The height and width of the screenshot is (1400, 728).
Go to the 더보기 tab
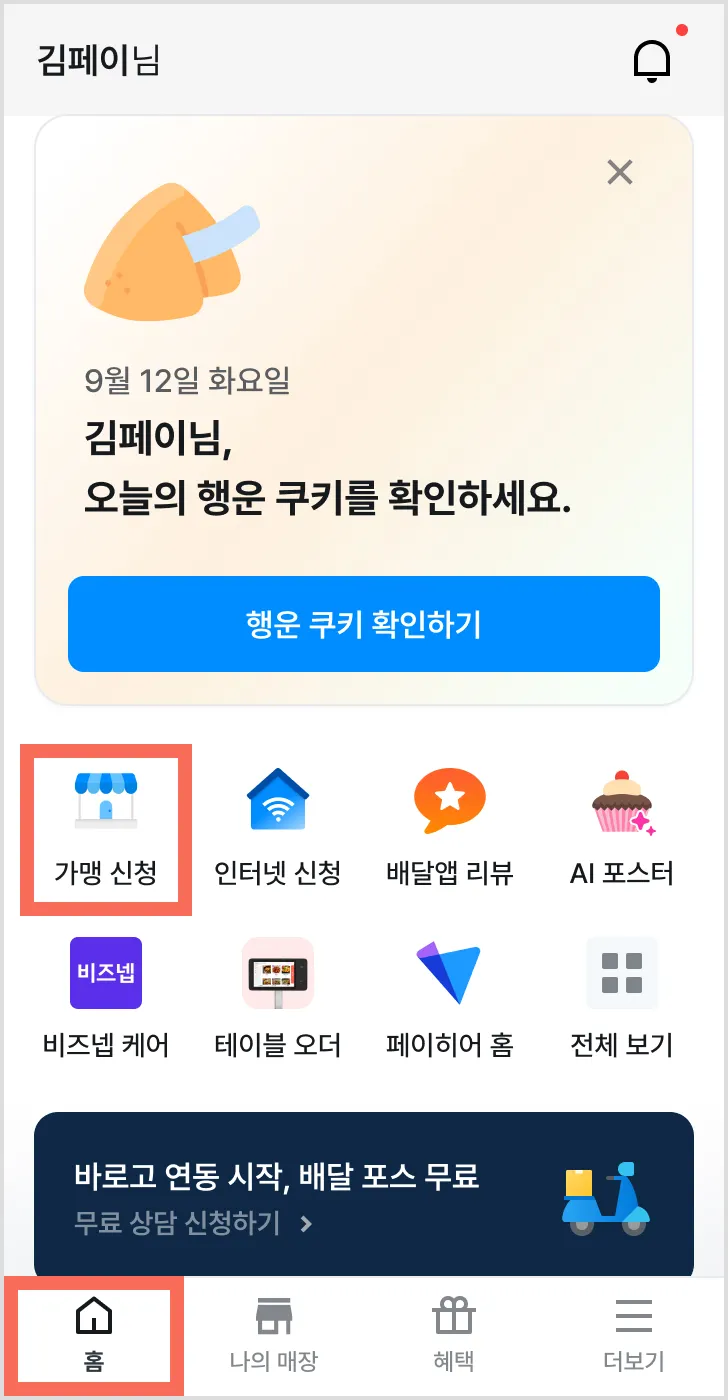[634, 1334]
